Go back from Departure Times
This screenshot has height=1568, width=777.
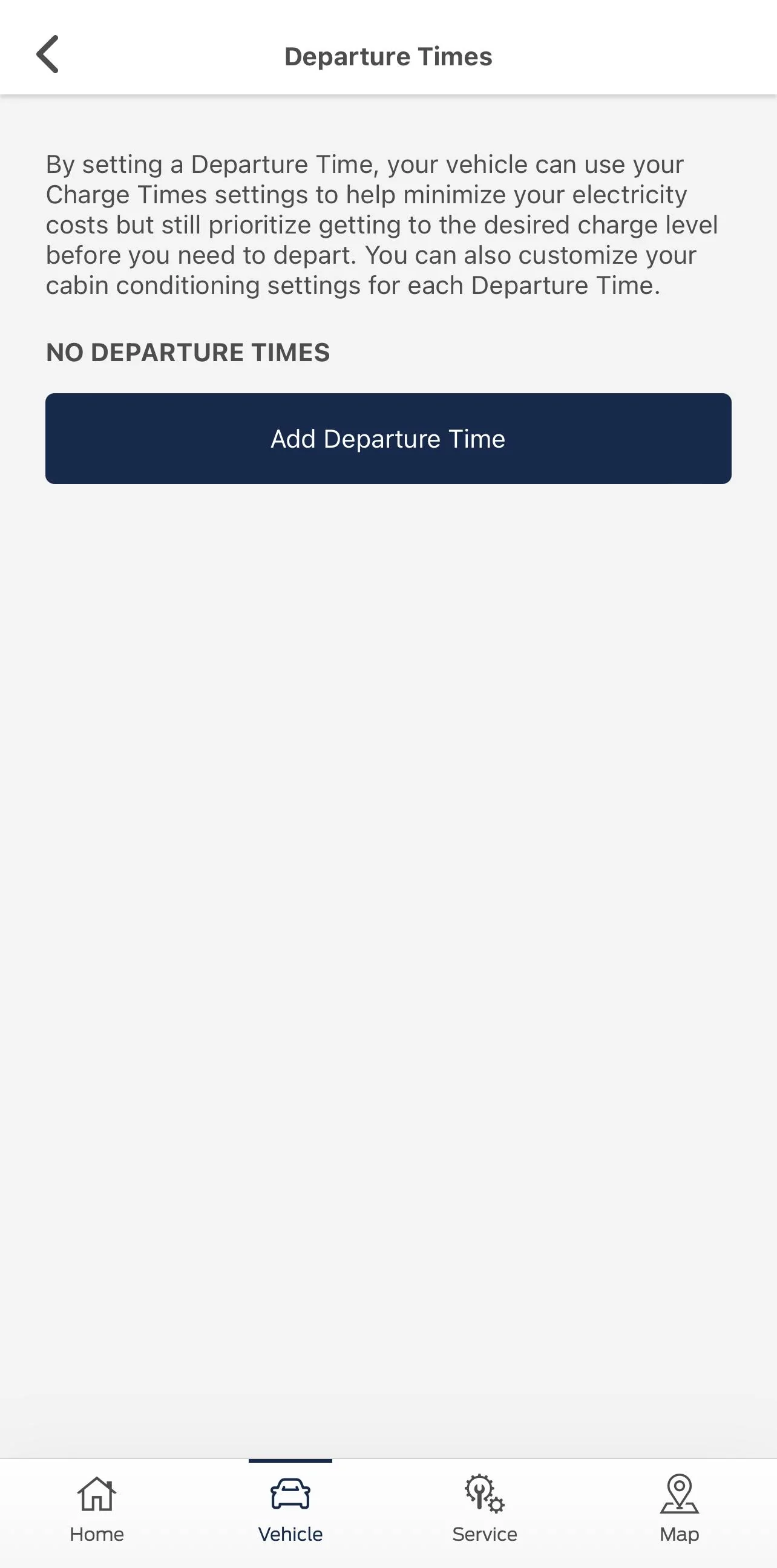point(47,55)
